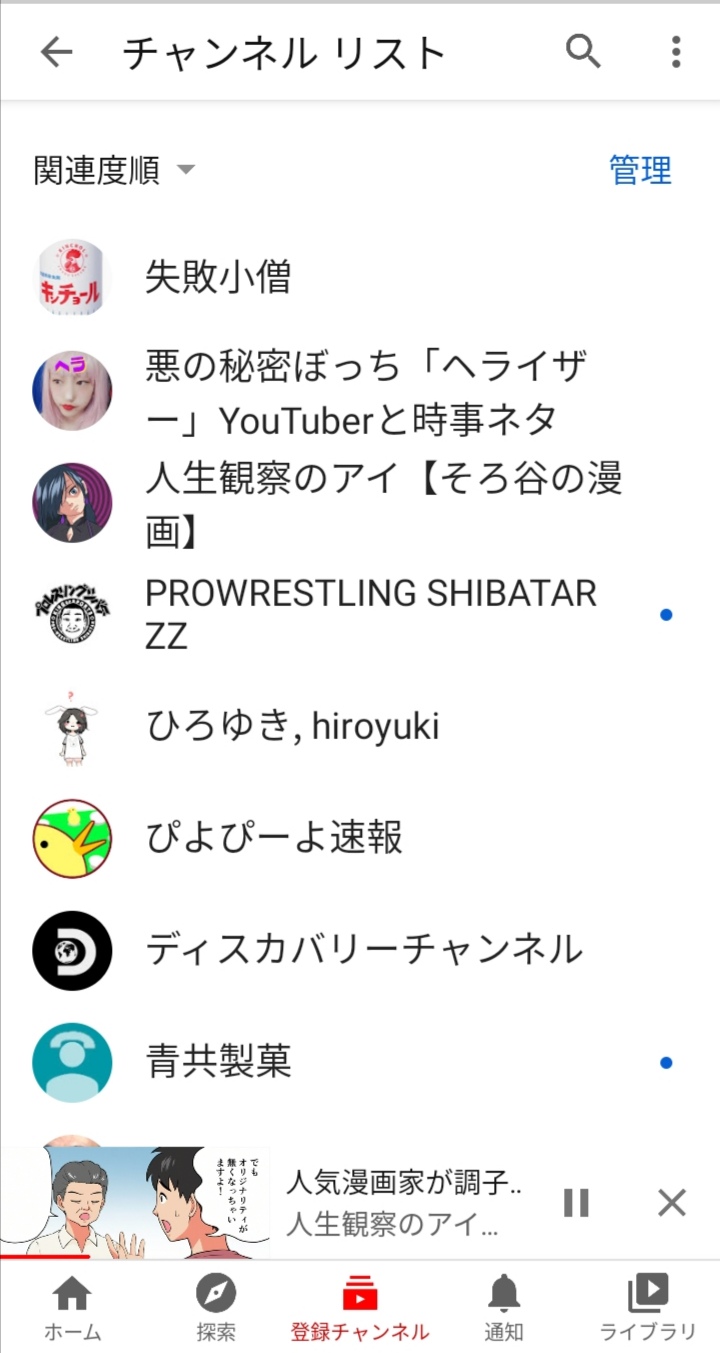The image size is (720, 1353).
Task: Switch to the ホーム tab
Action: [x=72, y=1307]
